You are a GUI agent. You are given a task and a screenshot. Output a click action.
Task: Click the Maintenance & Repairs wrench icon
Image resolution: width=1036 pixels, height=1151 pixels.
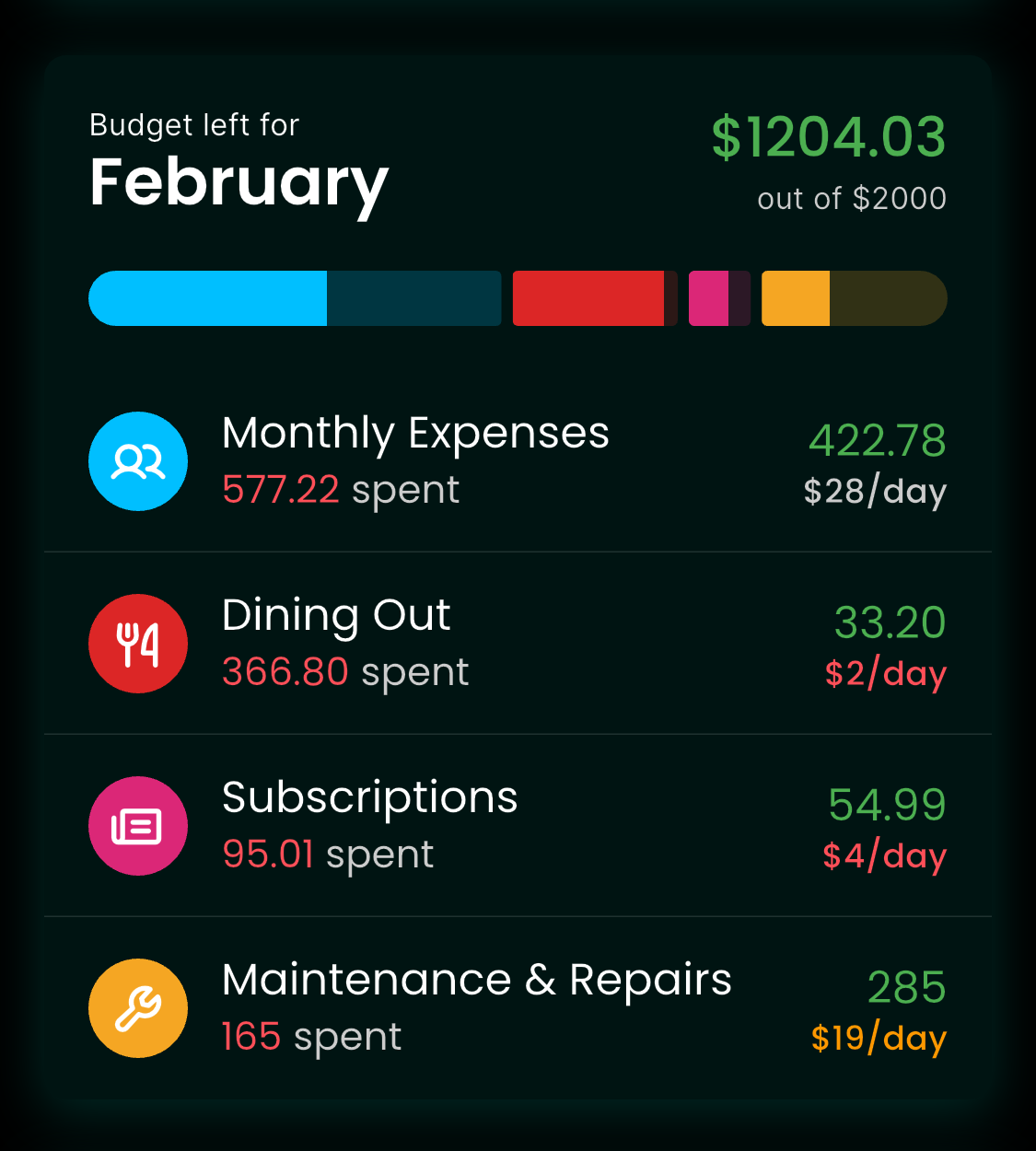coord(137,1007)
